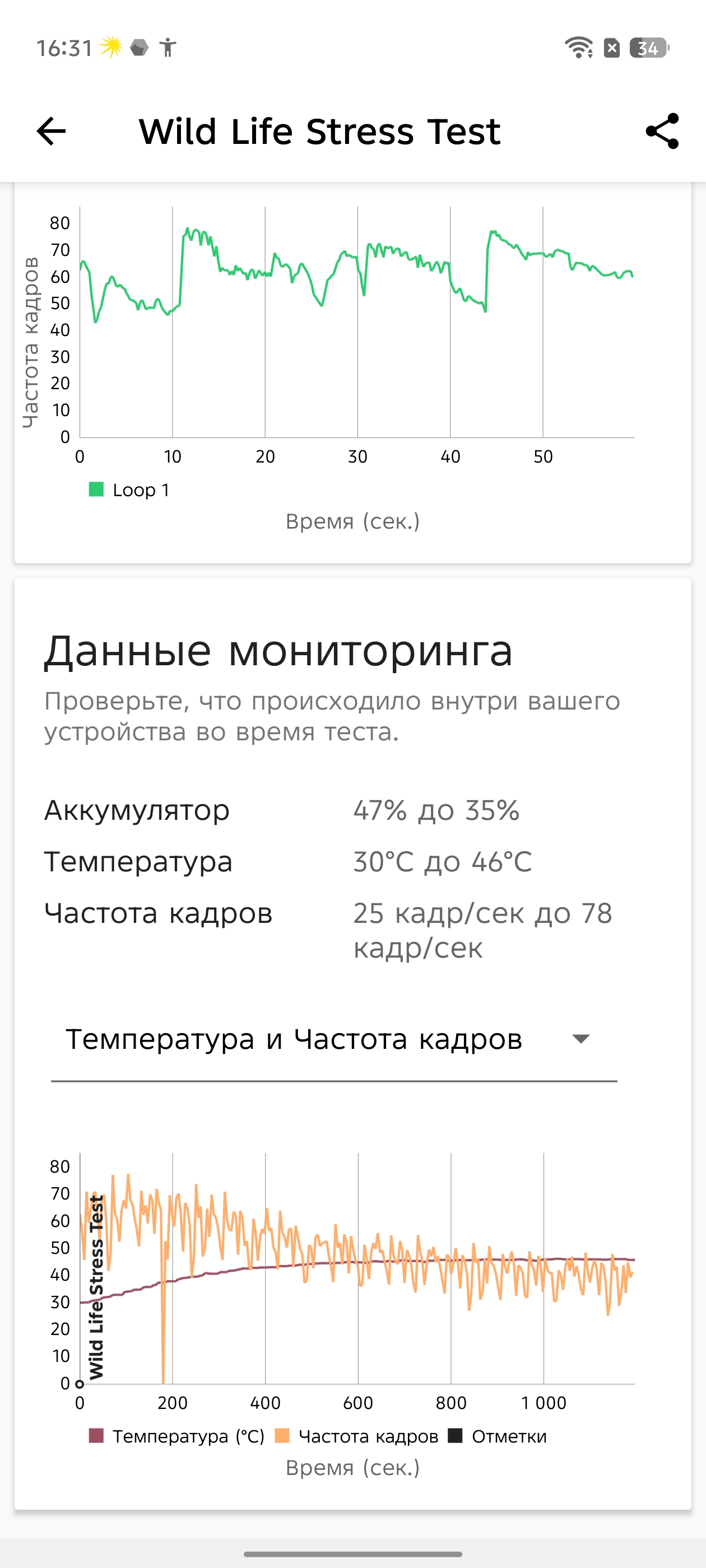Go back using the top-left arrow

51,131
